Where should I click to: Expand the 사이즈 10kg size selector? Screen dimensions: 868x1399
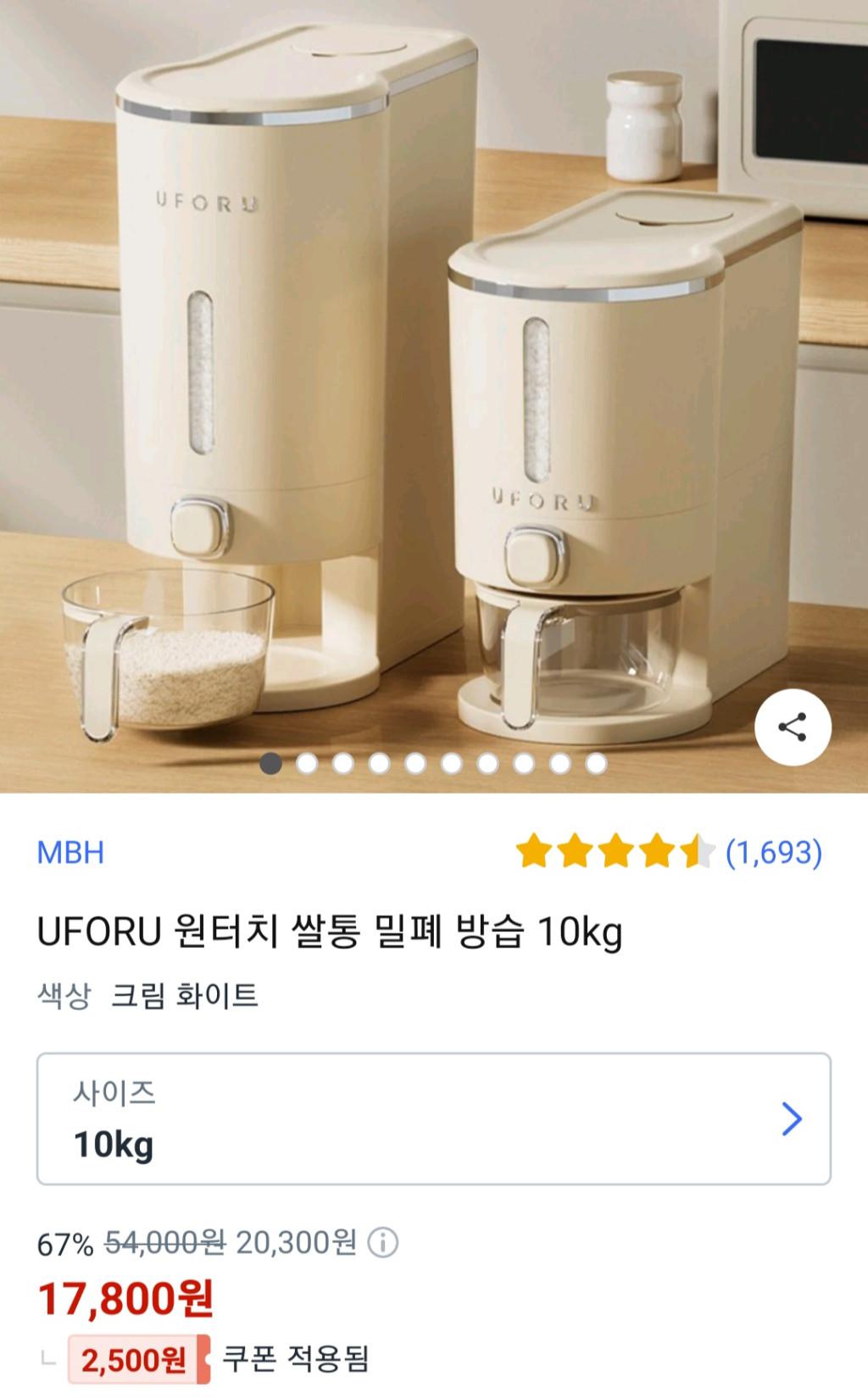(433, 1118)
